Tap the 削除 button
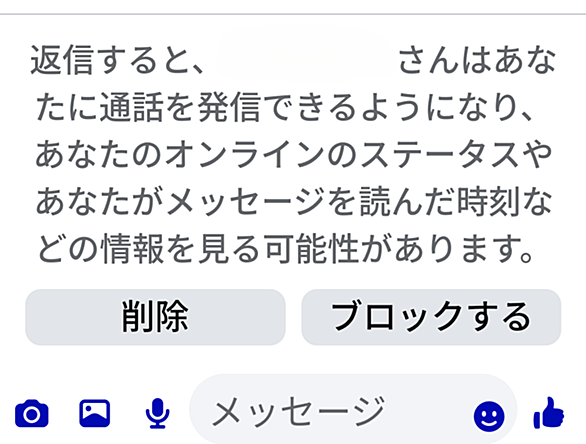The width and height of the screenshot is (586, 444). [x=155, y=317]
